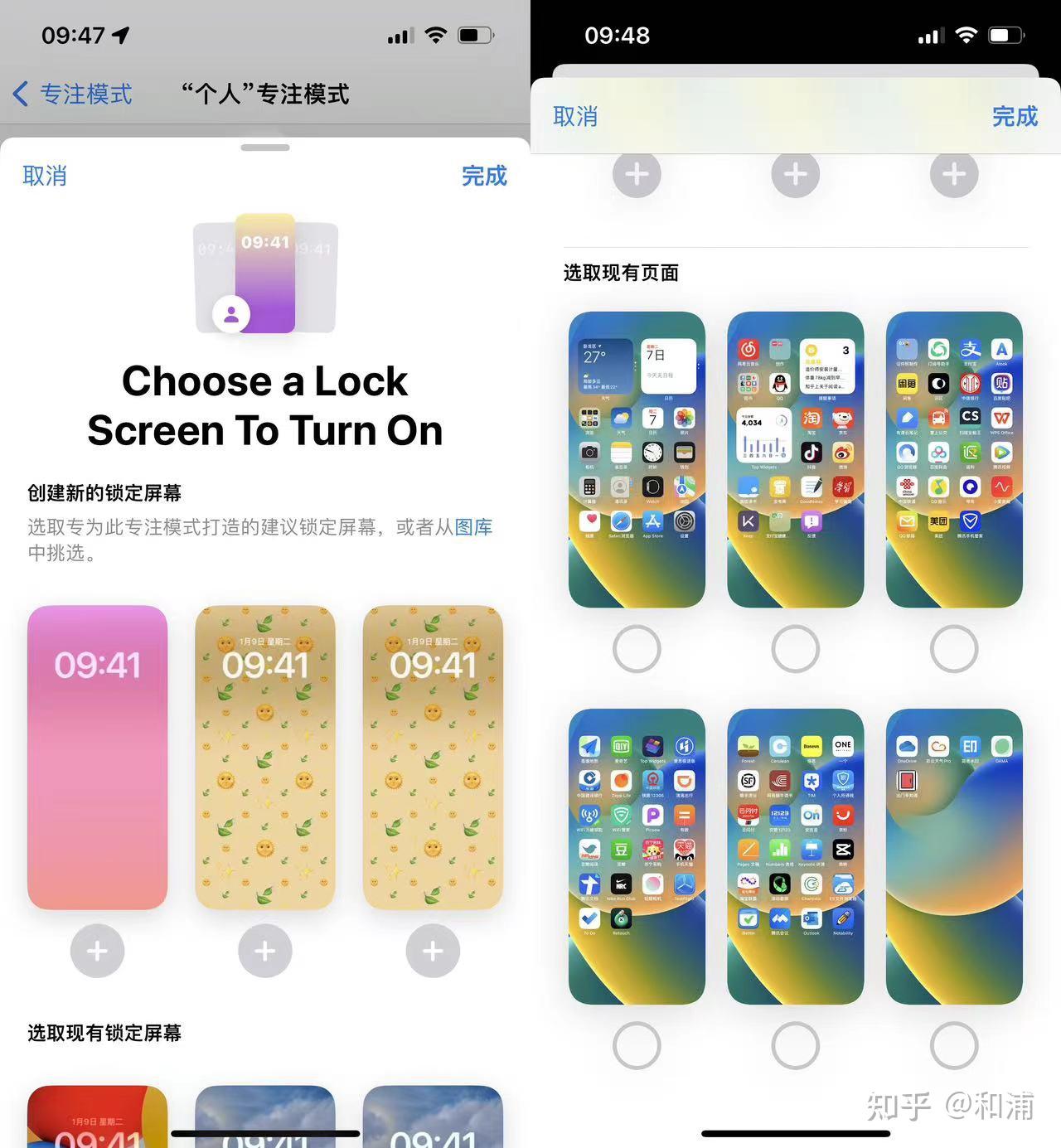Screen dimensions: 1061x1148
Task: Tap 完成 on the lock screen sheet
Action: (484, 176)
